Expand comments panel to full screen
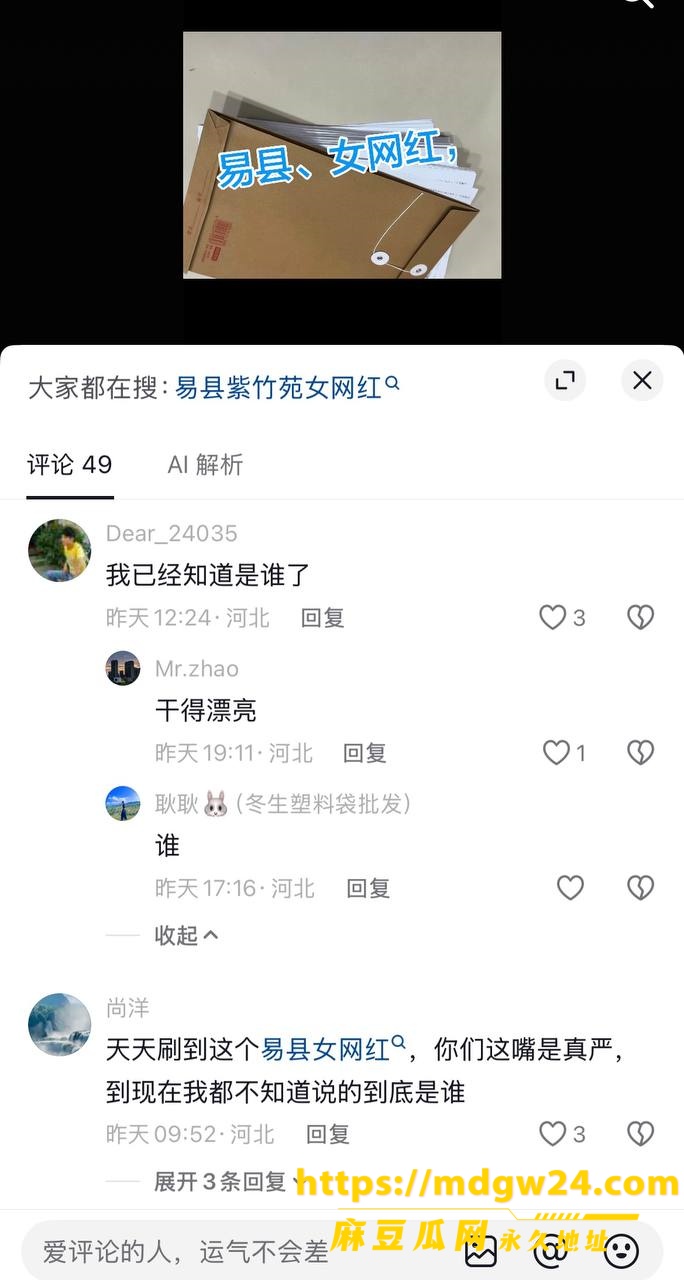This screenshot has height=1280, width=684. click(x=565, y=380)
